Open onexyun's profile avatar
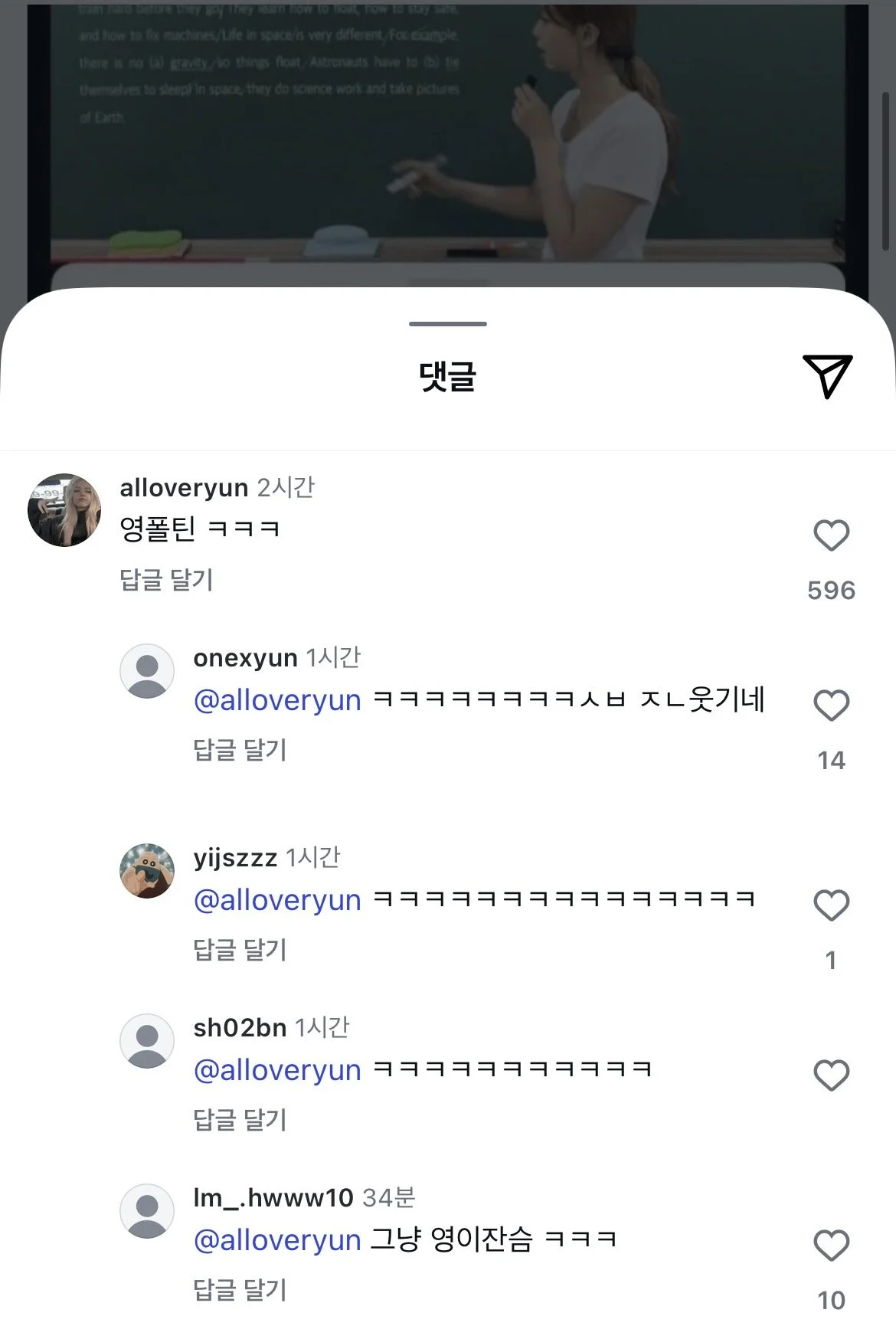896x1339 pixels. coord(147,671)
